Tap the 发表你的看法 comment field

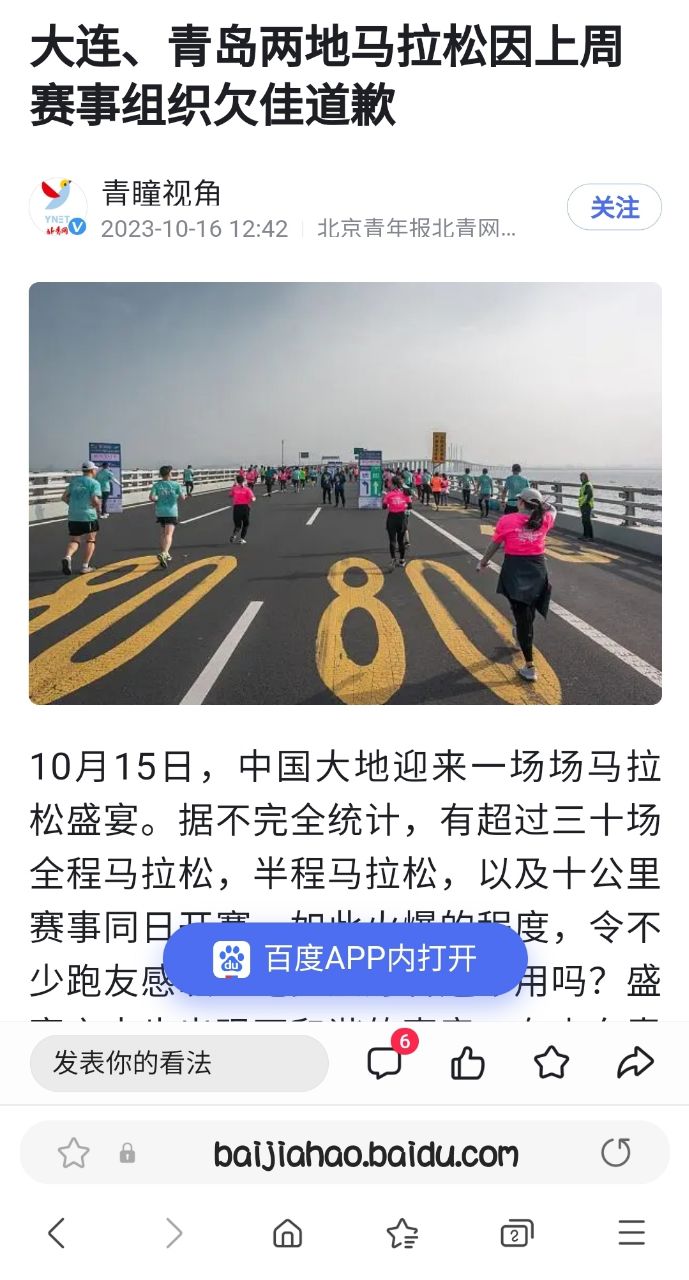[179, 1063]
